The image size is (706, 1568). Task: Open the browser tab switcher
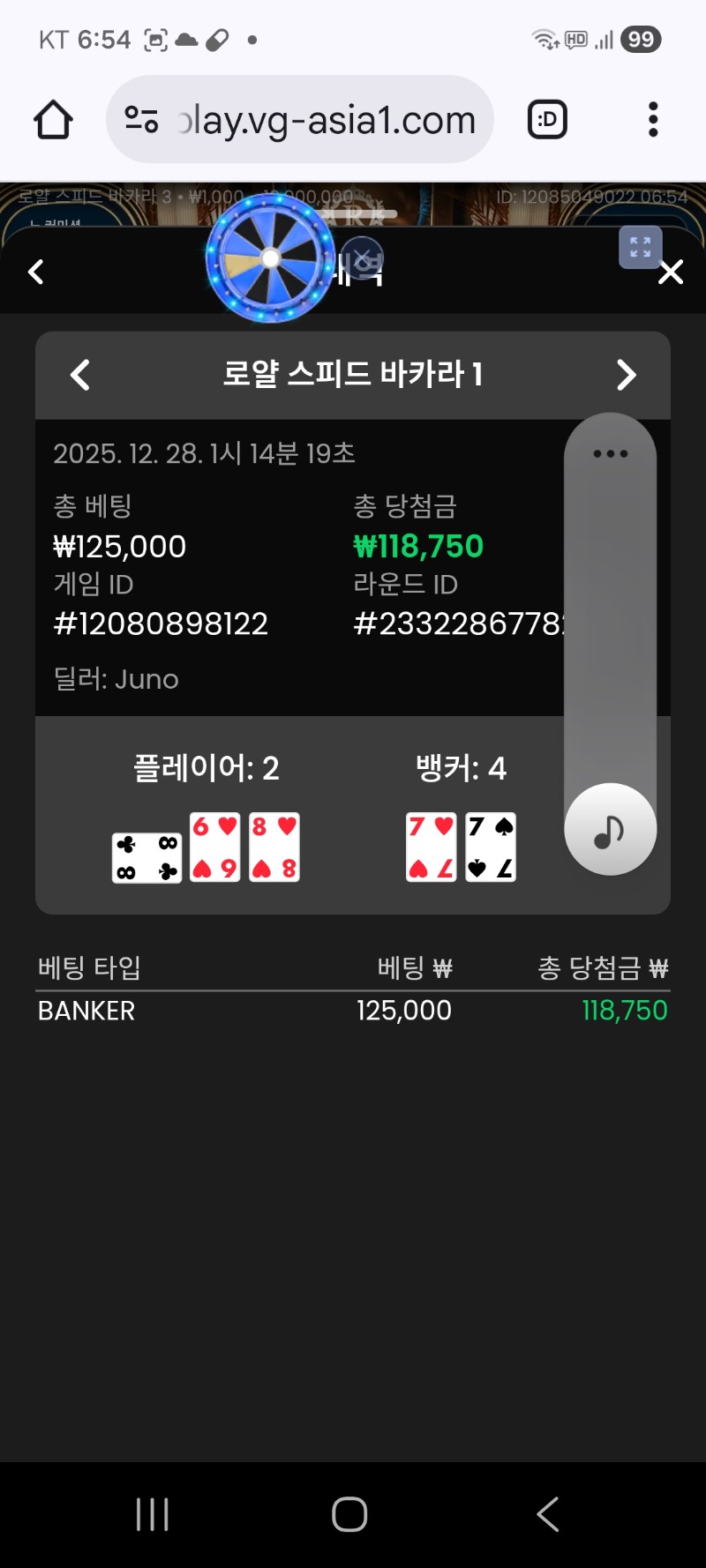click(547, 120)
